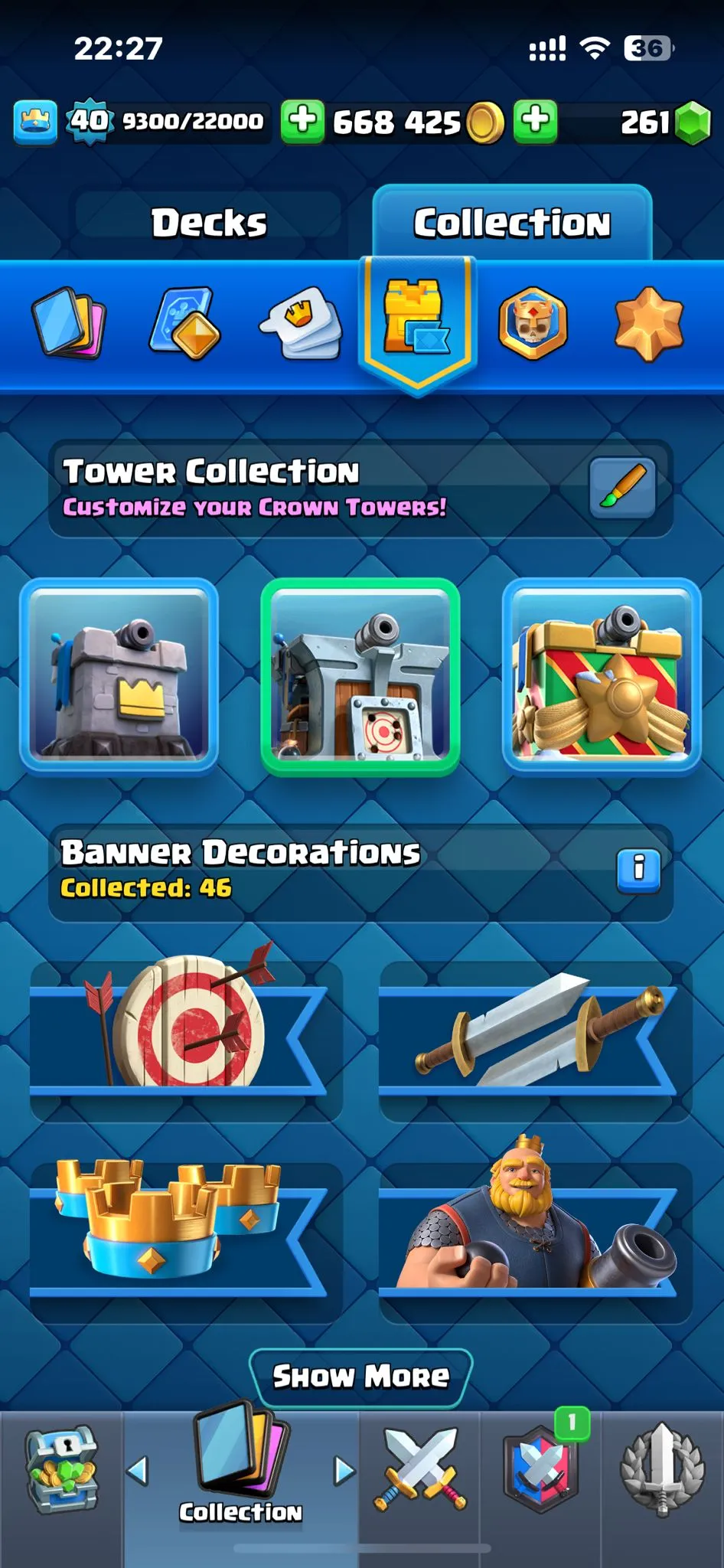
Task: Open the cards sub-tab in Collection
Action: tap(68, 322)
